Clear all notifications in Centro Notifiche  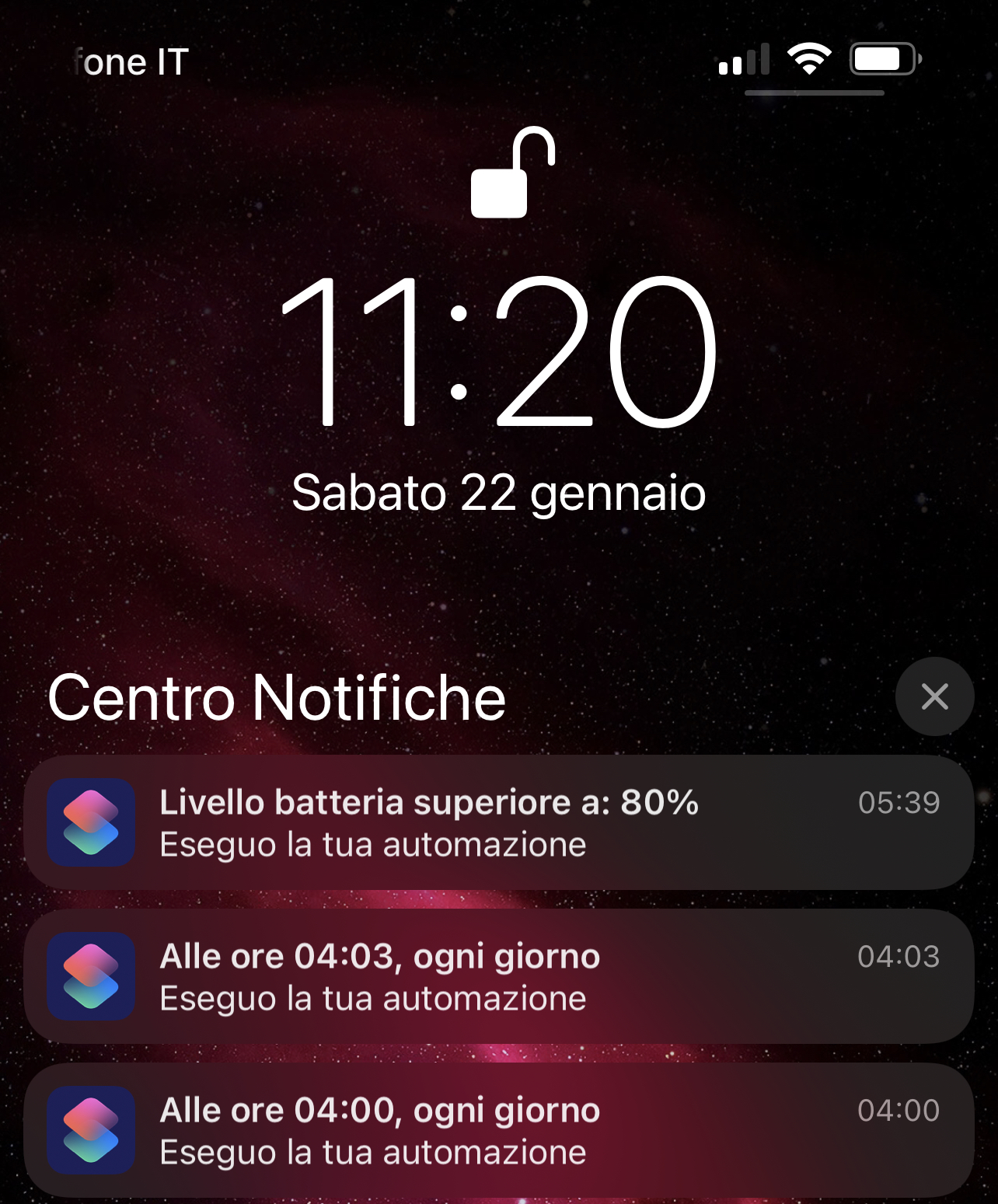click(x=934, y=696)
